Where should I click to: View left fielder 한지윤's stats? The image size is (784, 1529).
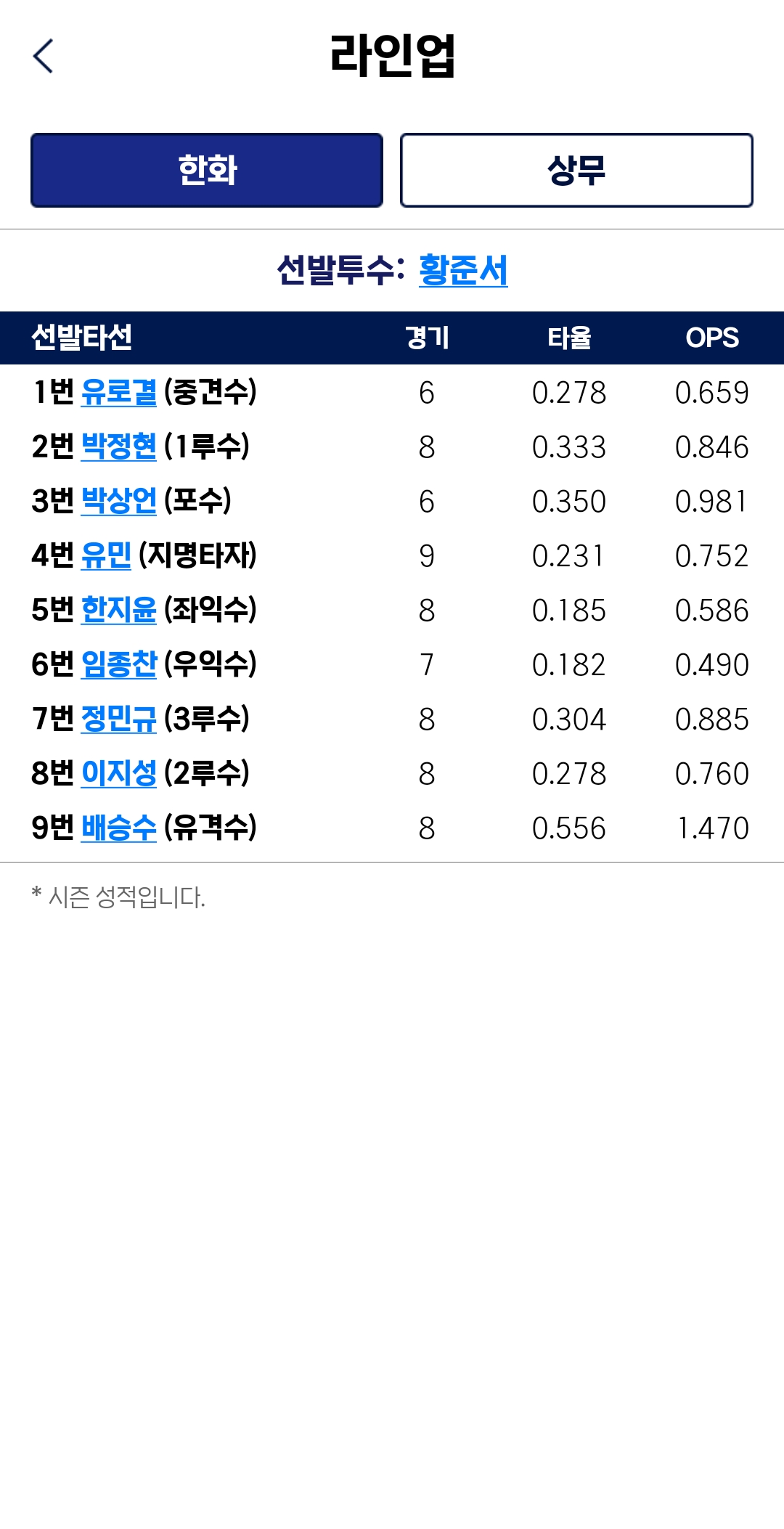pyautogui.click(x=119, y=610)
